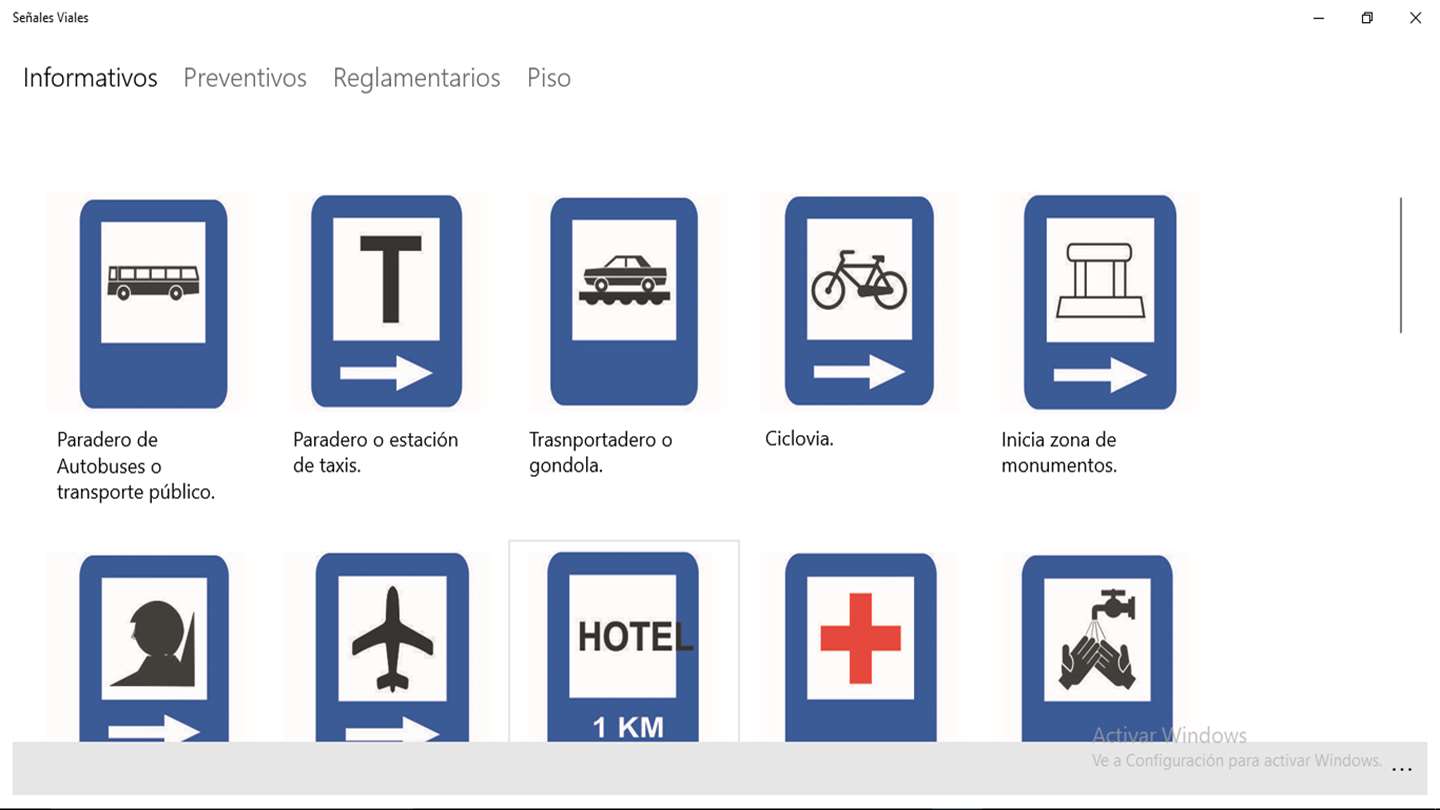Open the hand-washing faucet sign tile
The image size is (1440, 810).
1096,645
